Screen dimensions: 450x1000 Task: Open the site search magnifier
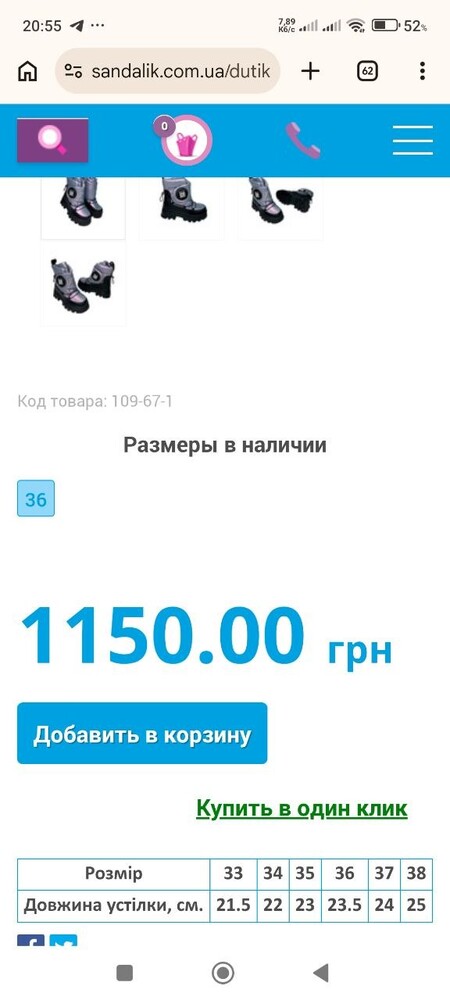point(52,140)
